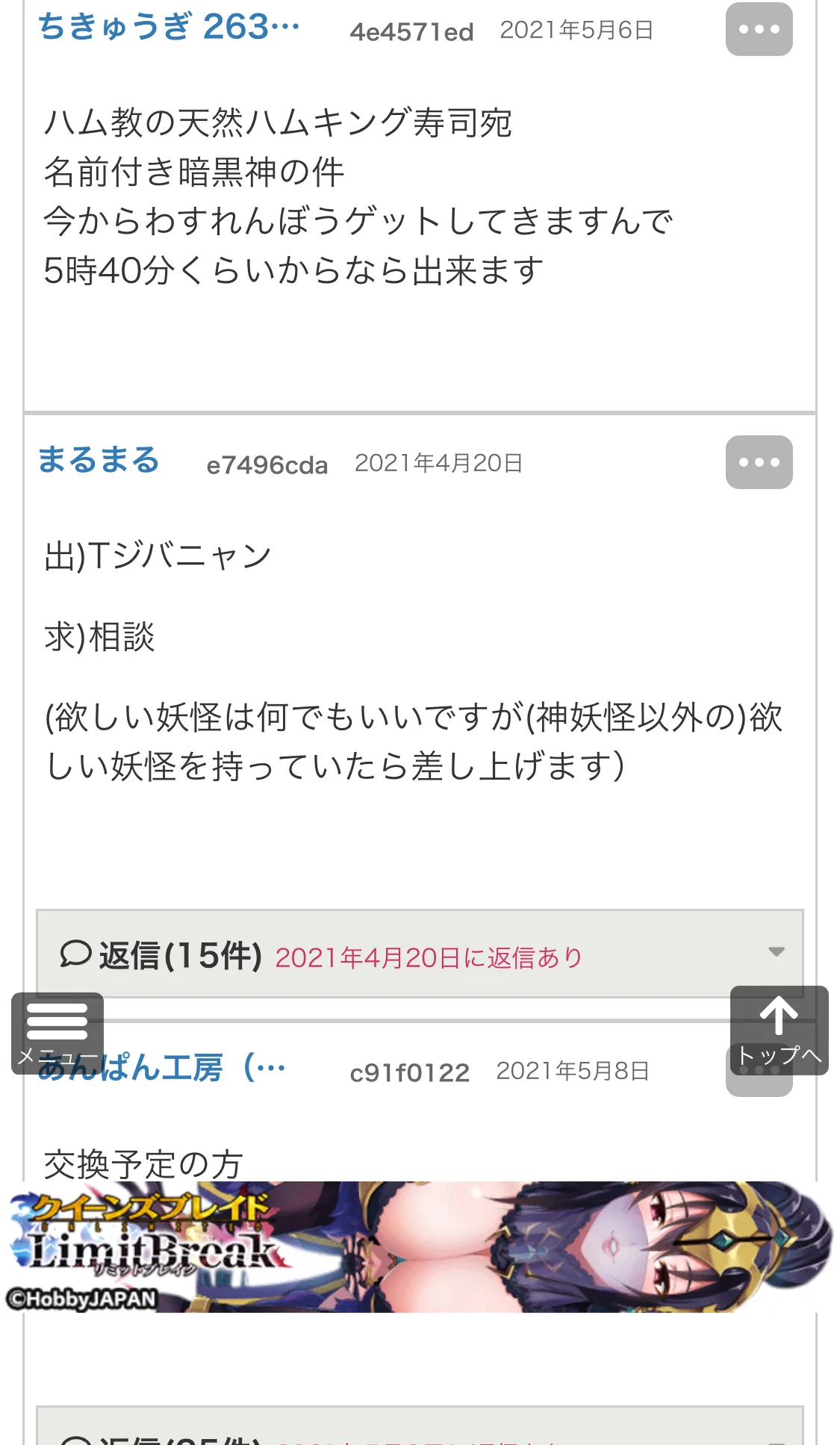Open the メニュー hamburger button
This screenshot has height=1445, width=840.
[57, 1034]
